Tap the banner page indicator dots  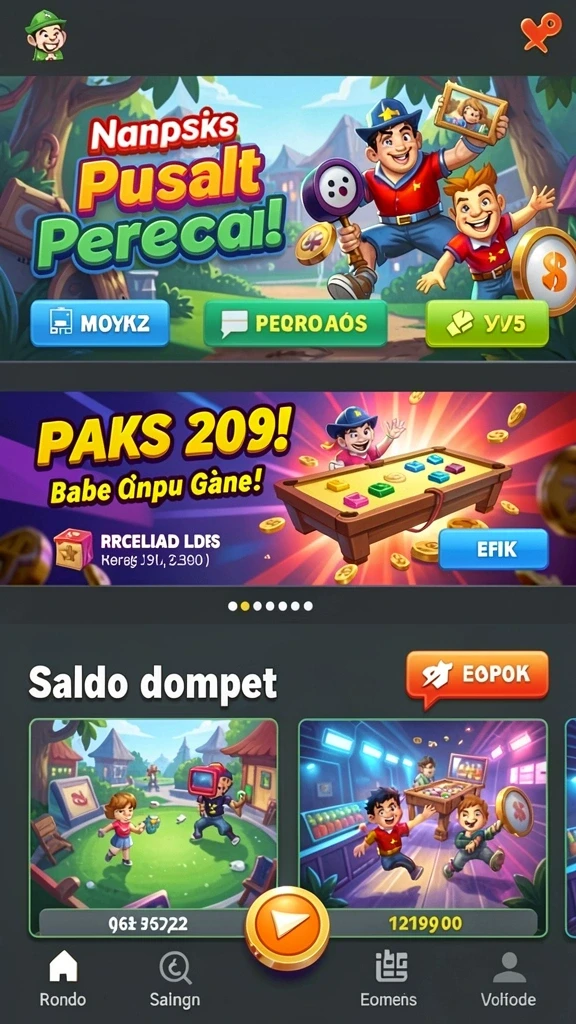click(270, 606)
